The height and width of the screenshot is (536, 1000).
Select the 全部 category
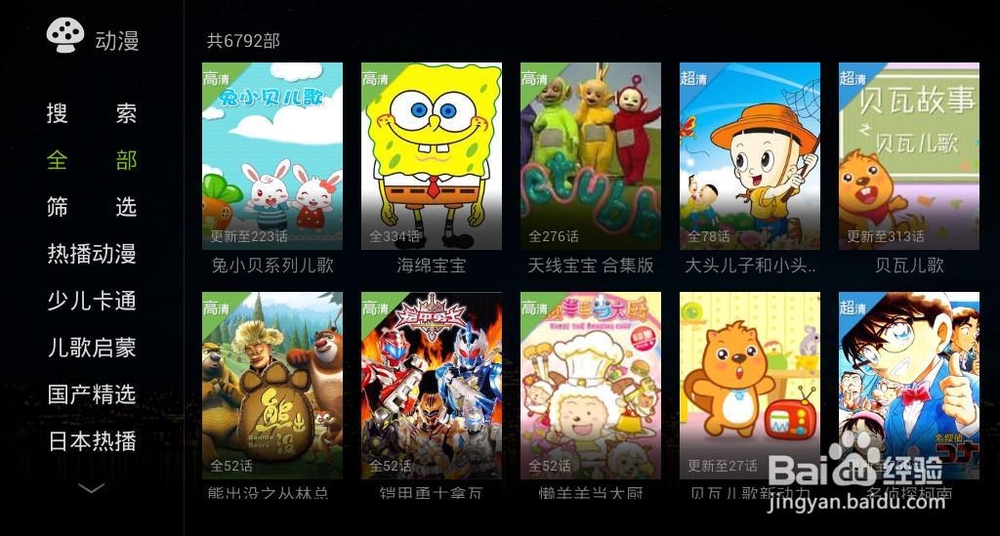pyautogui.click(x=91, y=160)
